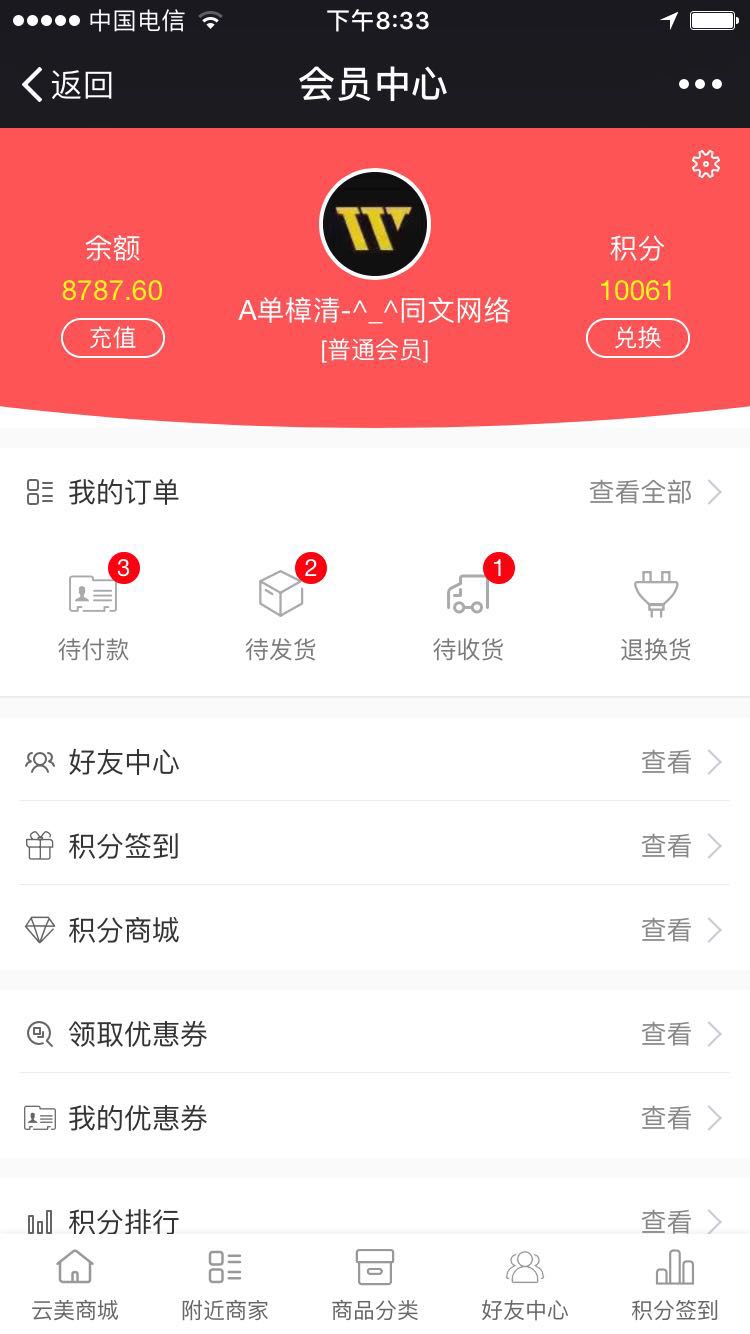Screen dimensions: 750x1334
Task: Switch to 好友中心 bottom tab
Action: tap(525, 1284)
